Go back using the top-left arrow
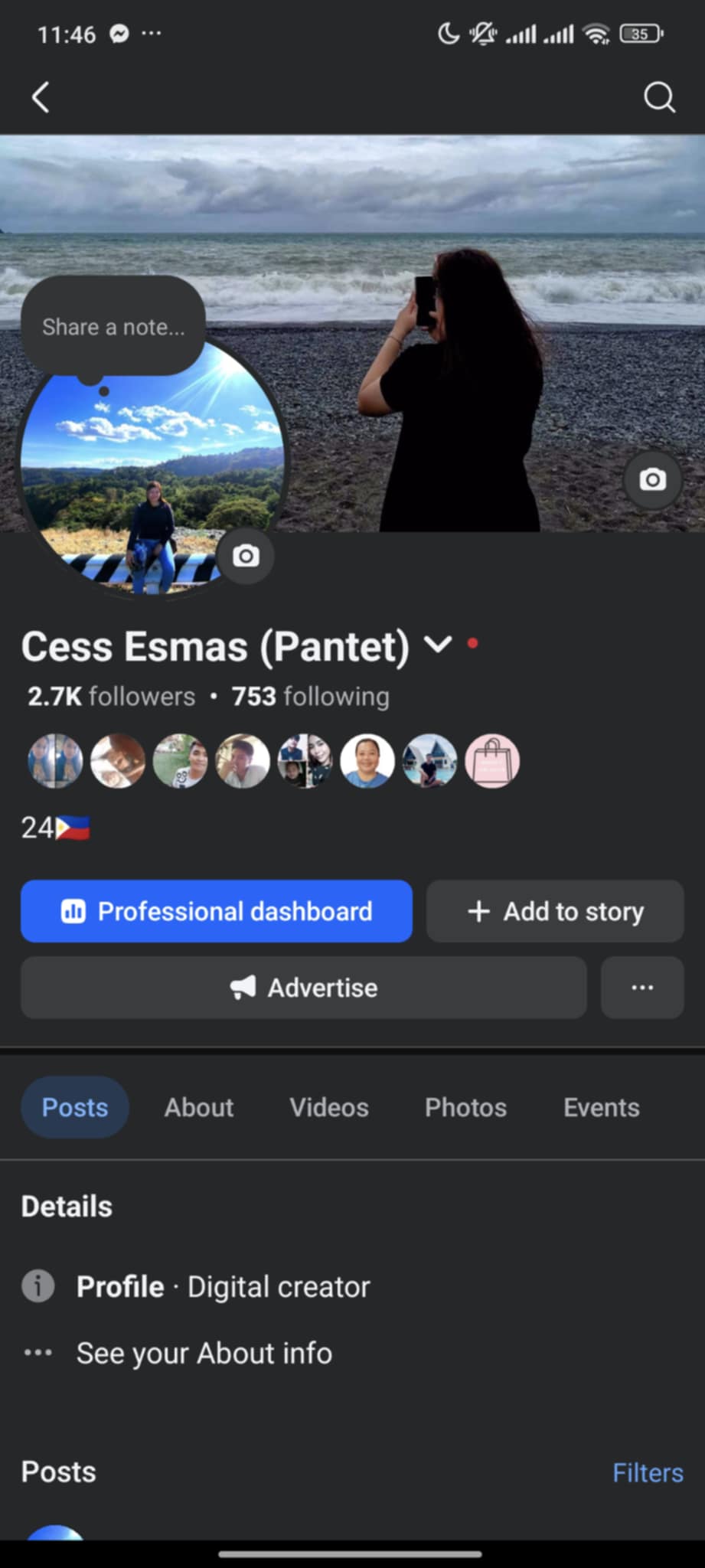 41,97
